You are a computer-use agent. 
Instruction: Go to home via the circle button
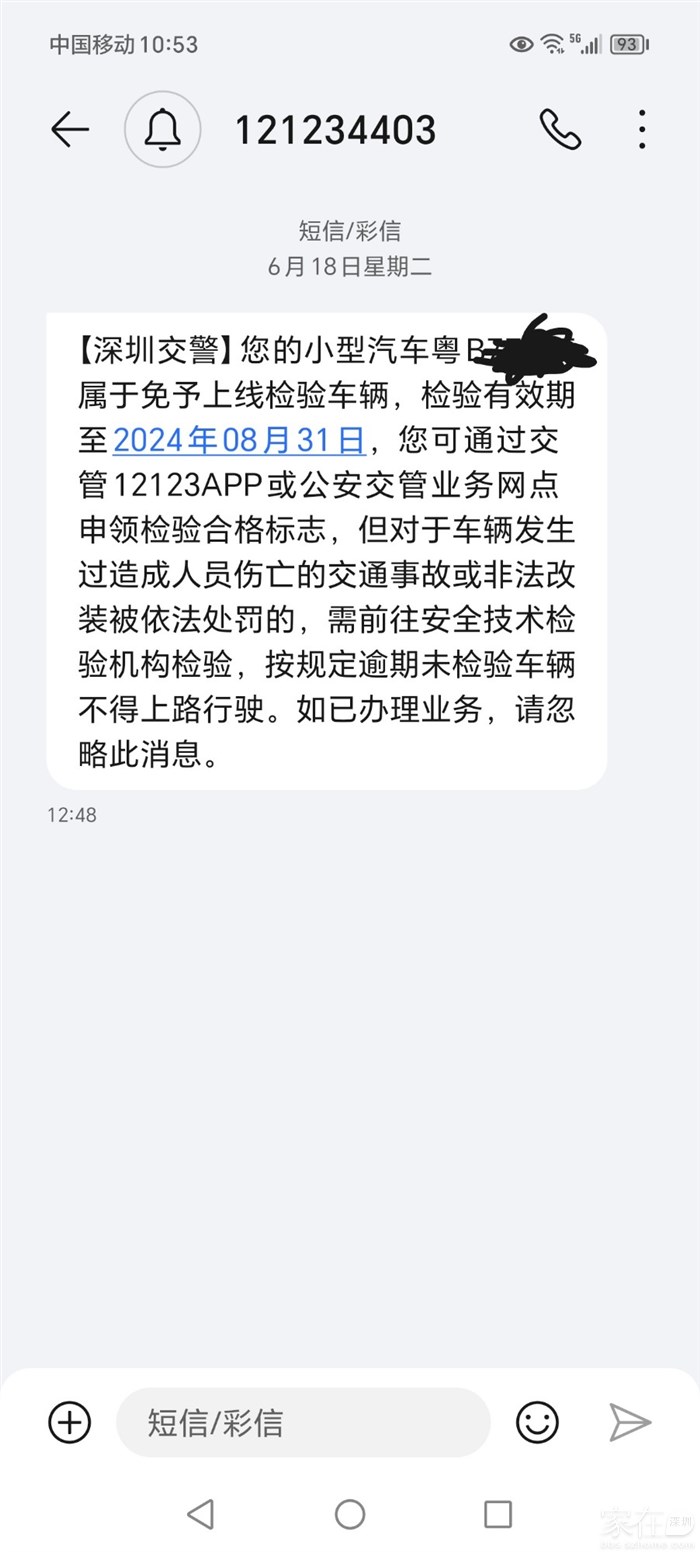(x=350, y=1514)
